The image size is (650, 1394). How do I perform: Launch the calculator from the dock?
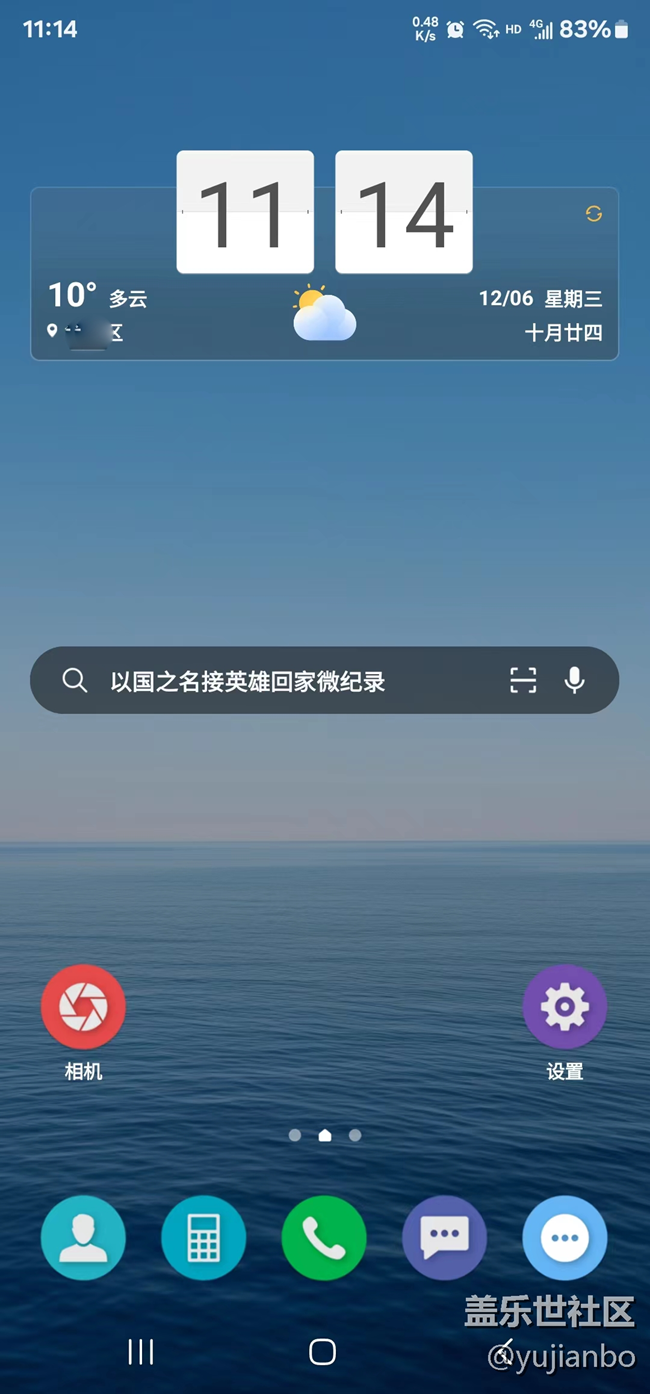pyautogui.click(x=204, y=1238)
